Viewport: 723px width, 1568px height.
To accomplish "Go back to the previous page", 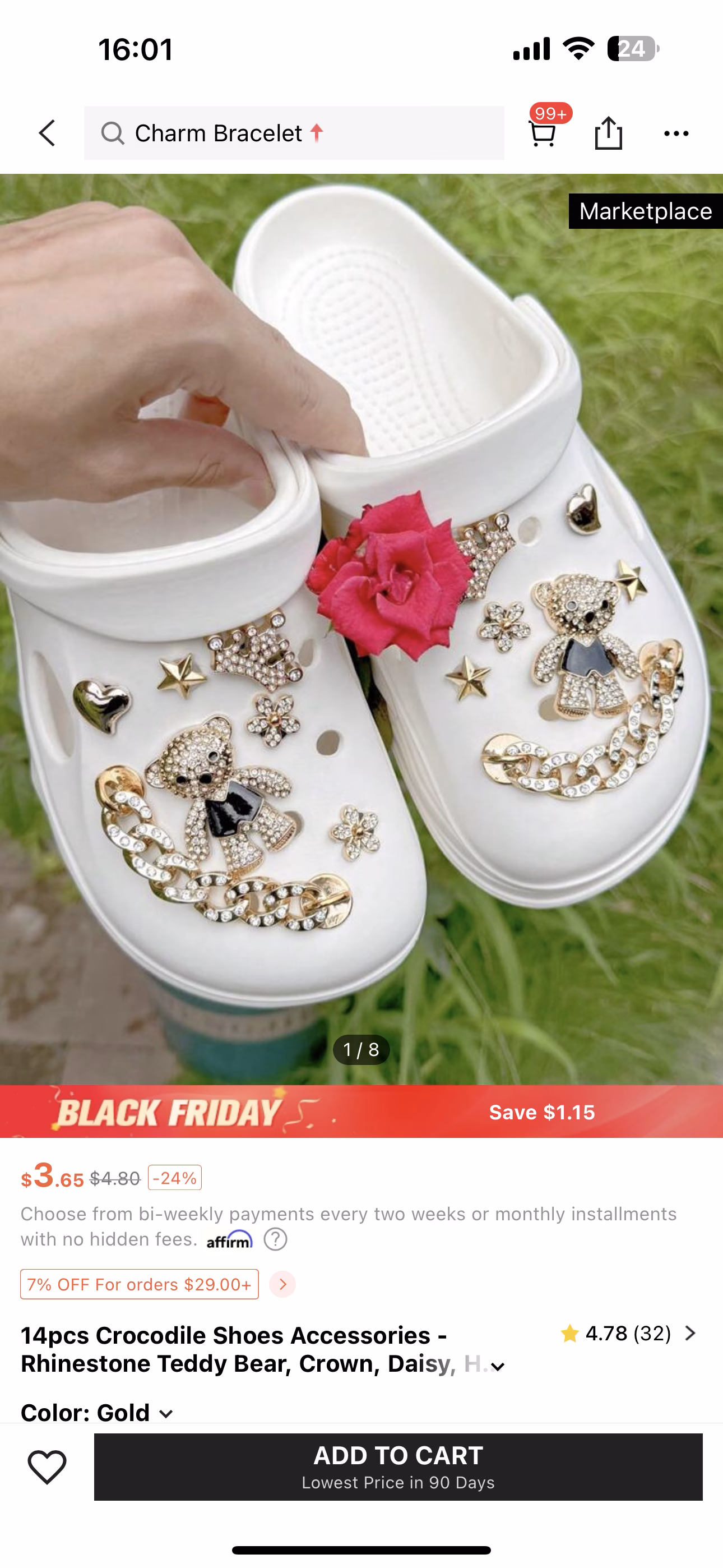I will 48,133.
